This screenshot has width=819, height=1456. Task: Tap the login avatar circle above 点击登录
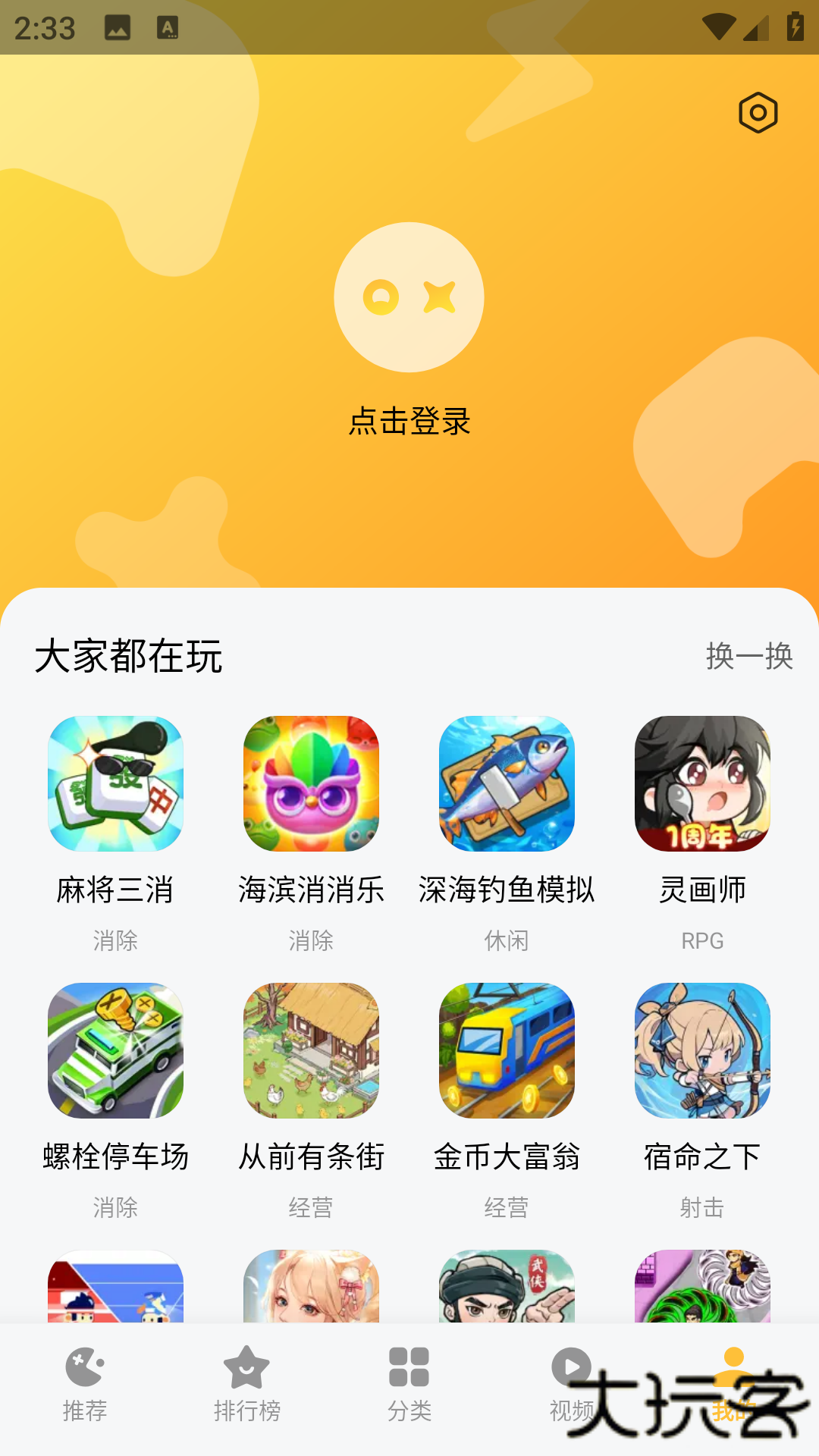click(409, 298)
